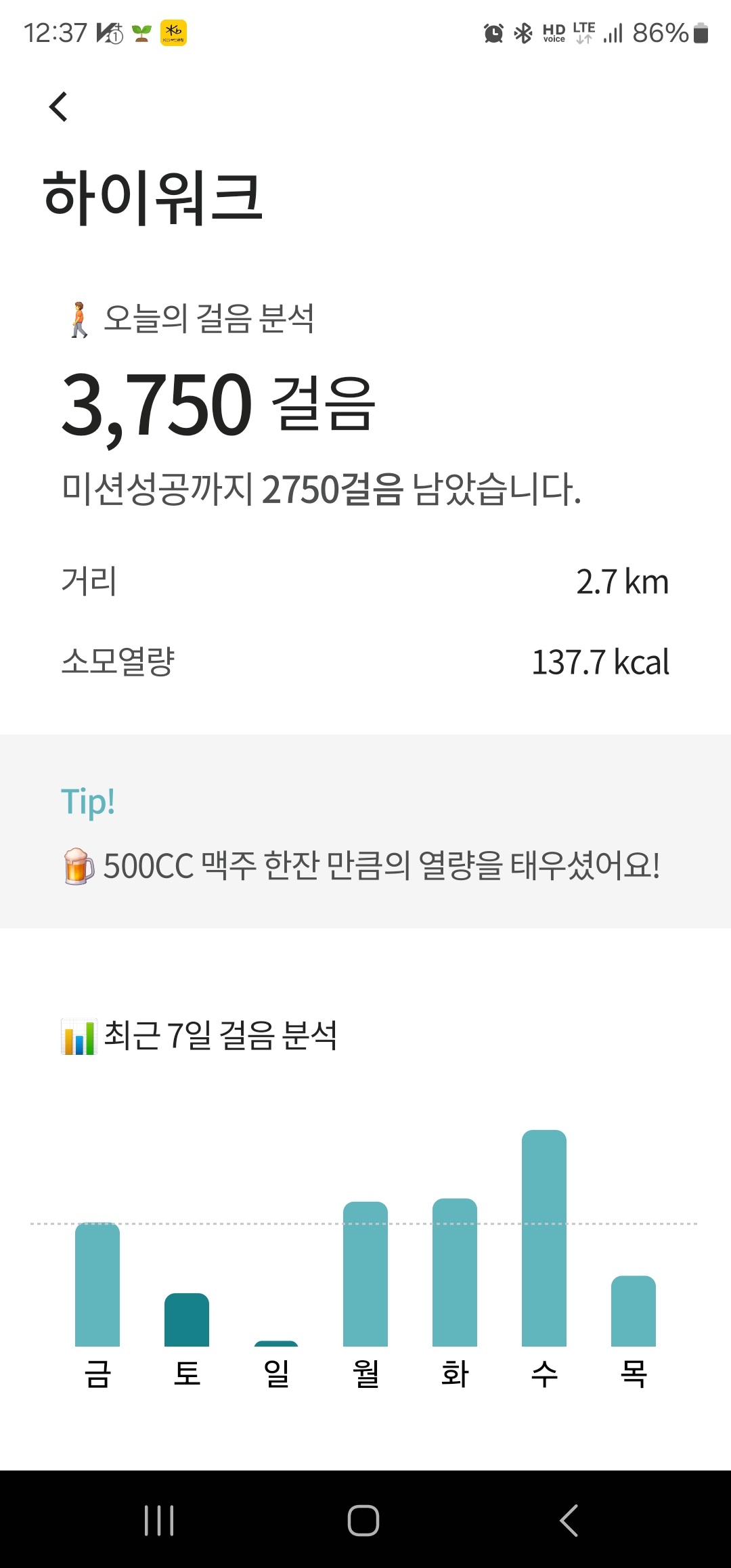Image resolution: width=731 pixels, height=1568 pixels.
Task: Open recent apps from the navigation bar
Action: (x=159, y=1521)
